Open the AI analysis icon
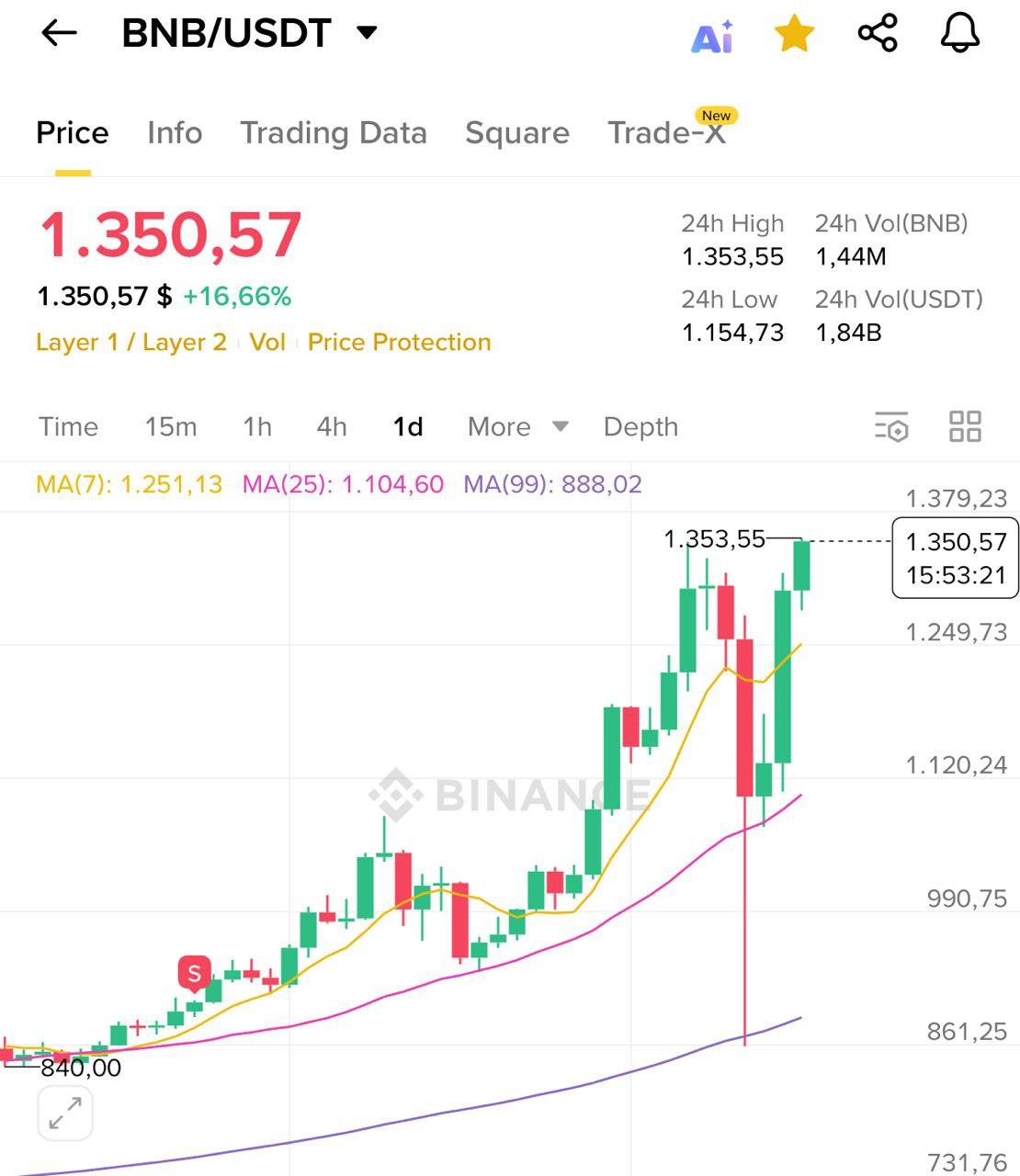The image size is (1020, 1176). (711, 37)
